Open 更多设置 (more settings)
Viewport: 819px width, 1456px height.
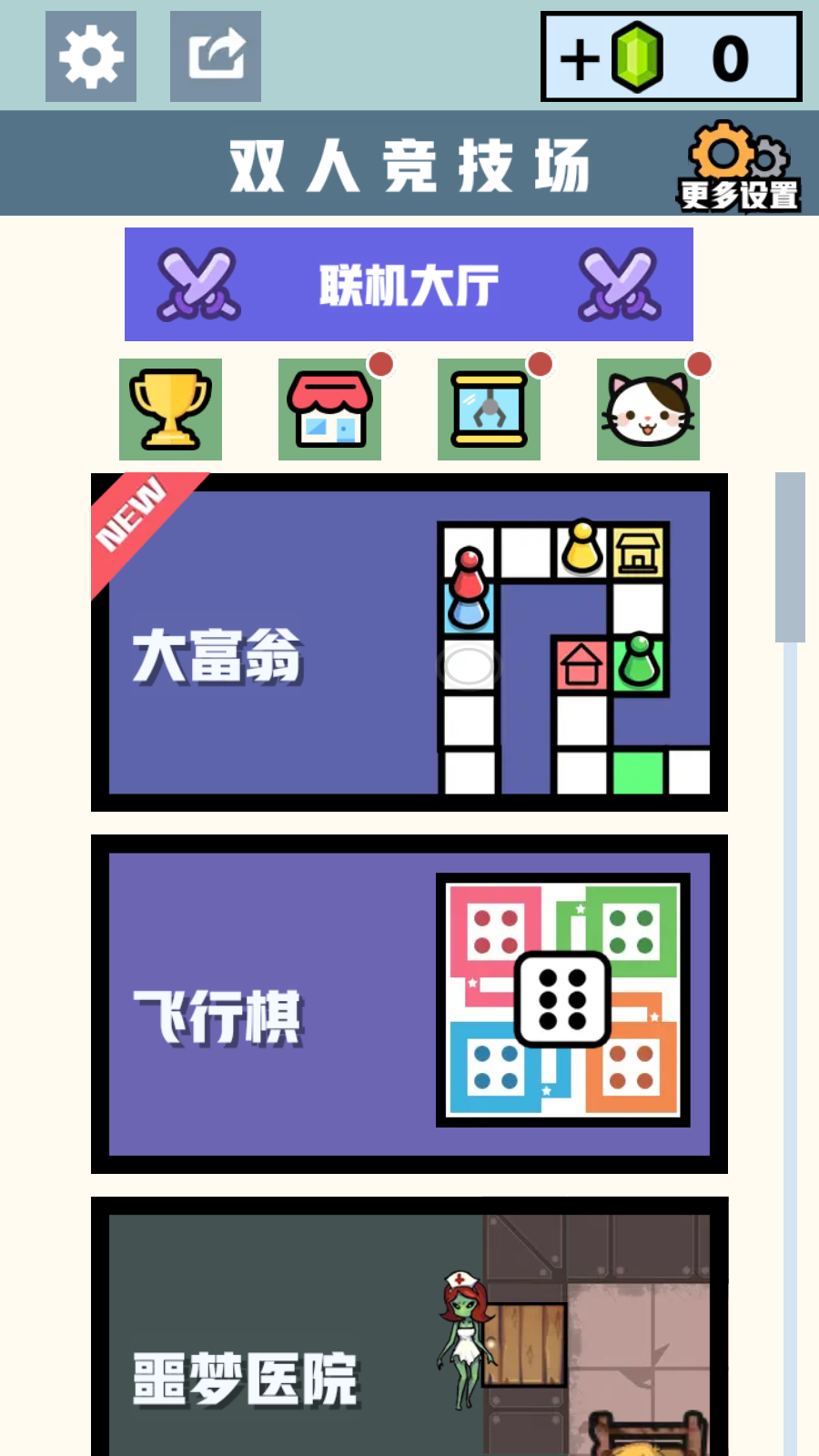click(739, 167)
